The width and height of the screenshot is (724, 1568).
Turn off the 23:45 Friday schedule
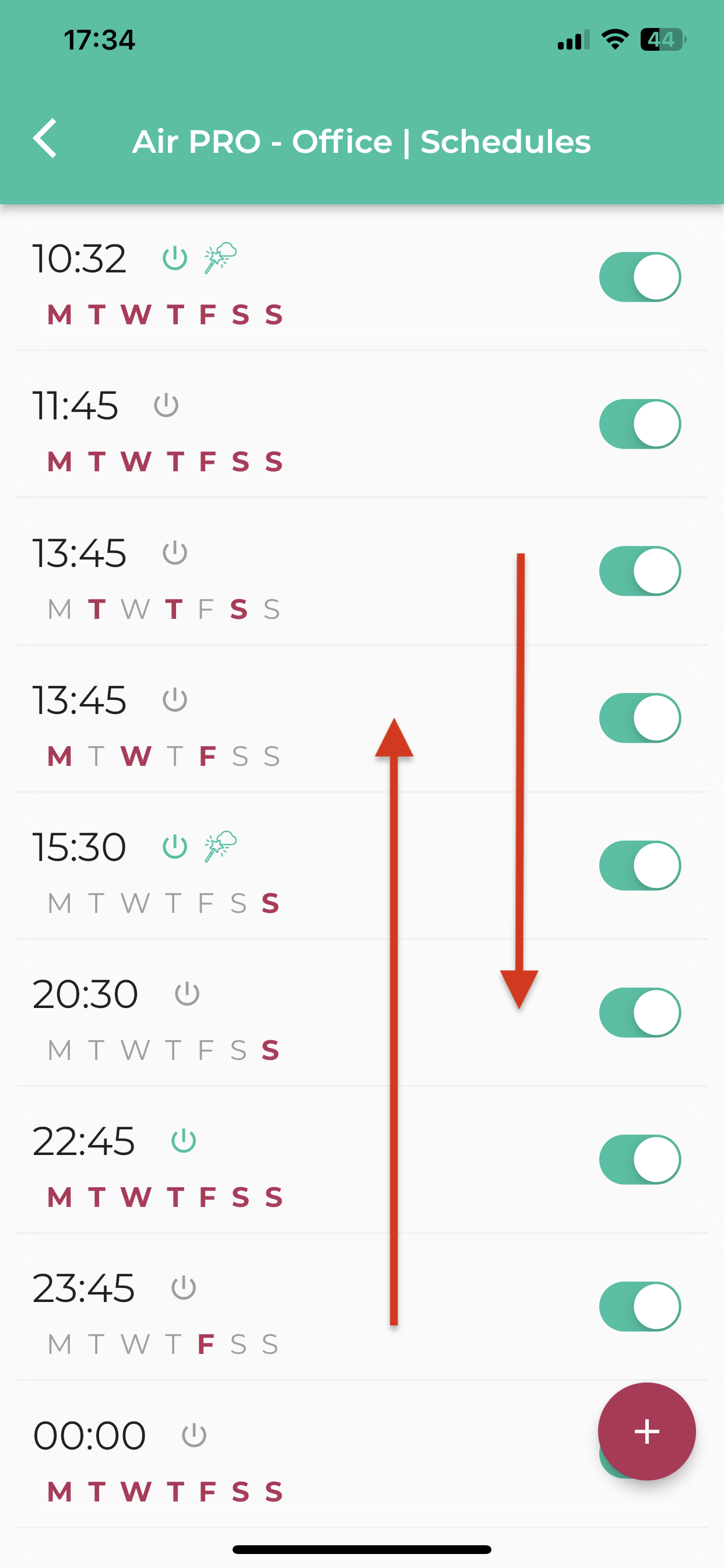[640, 1307]
